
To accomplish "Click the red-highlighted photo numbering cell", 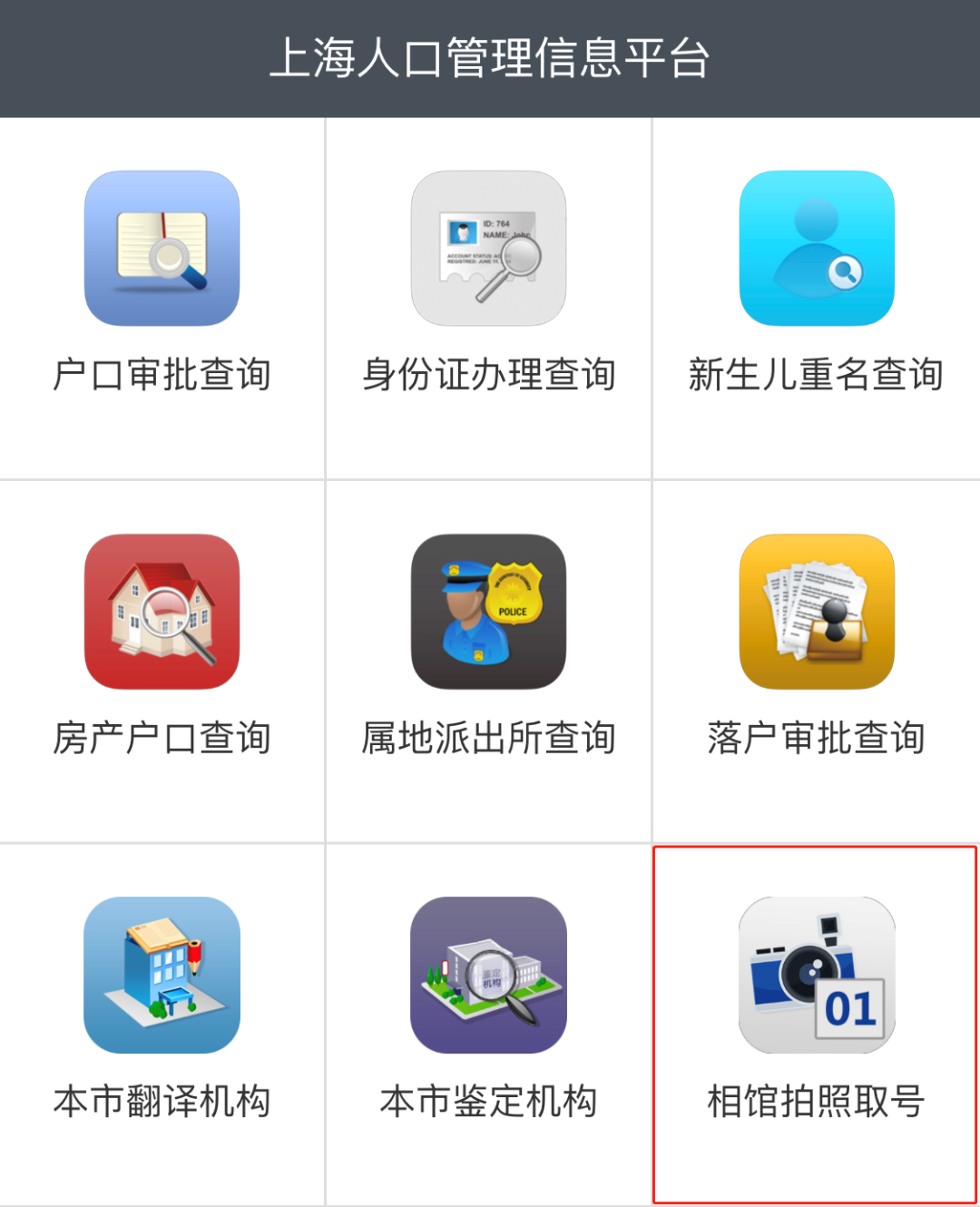I will (815, 1024).
